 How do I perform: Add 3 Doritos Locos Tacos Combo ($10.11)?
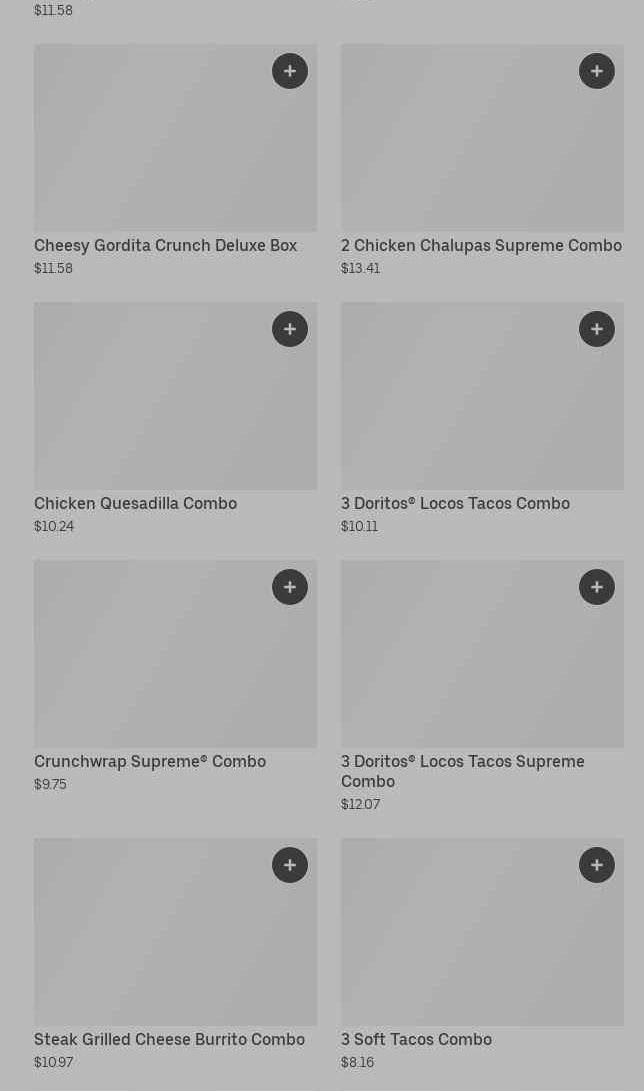coord(597,329)
